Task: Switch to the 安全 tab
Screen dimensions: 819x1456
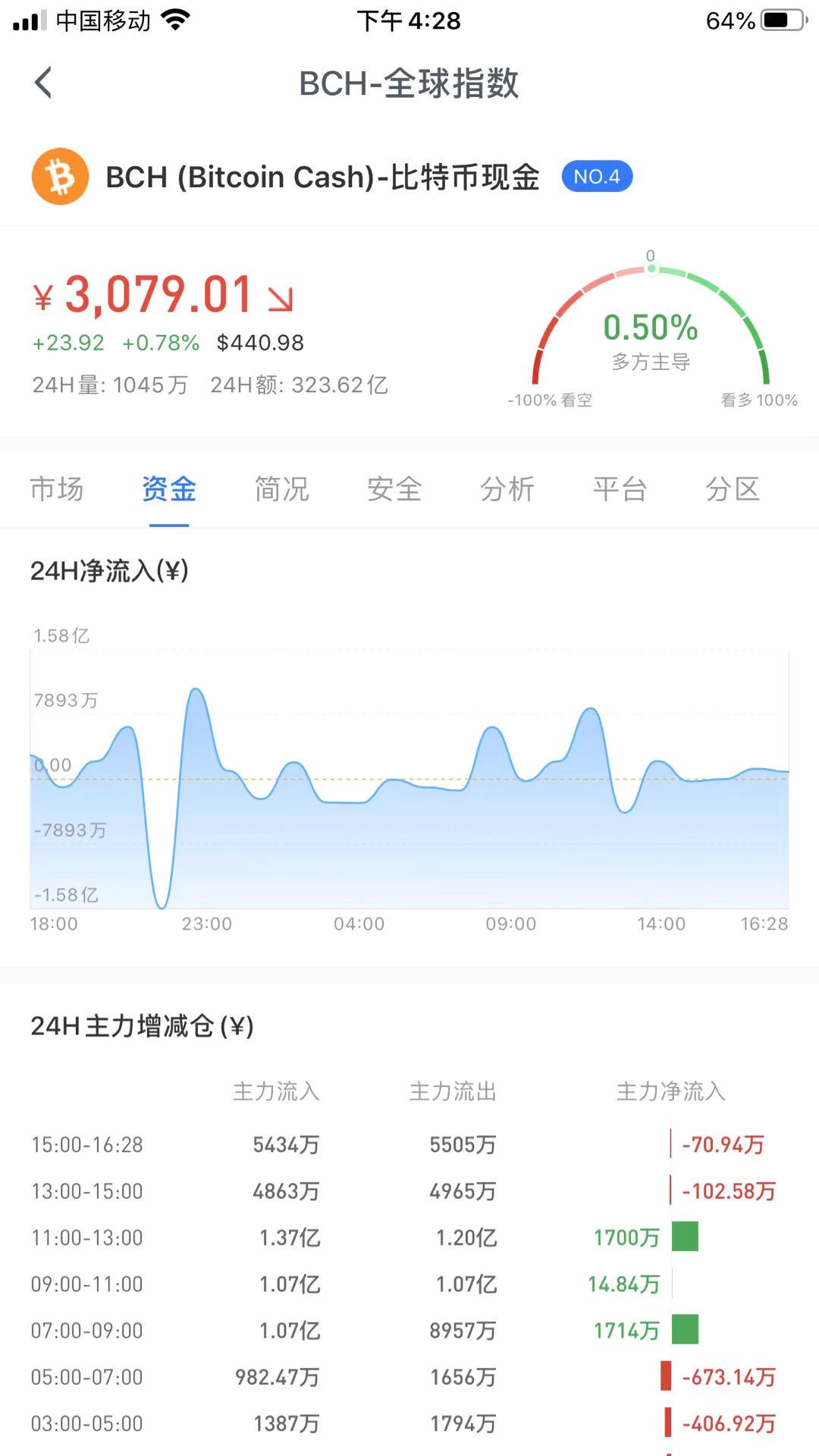Action: point(394,489)
